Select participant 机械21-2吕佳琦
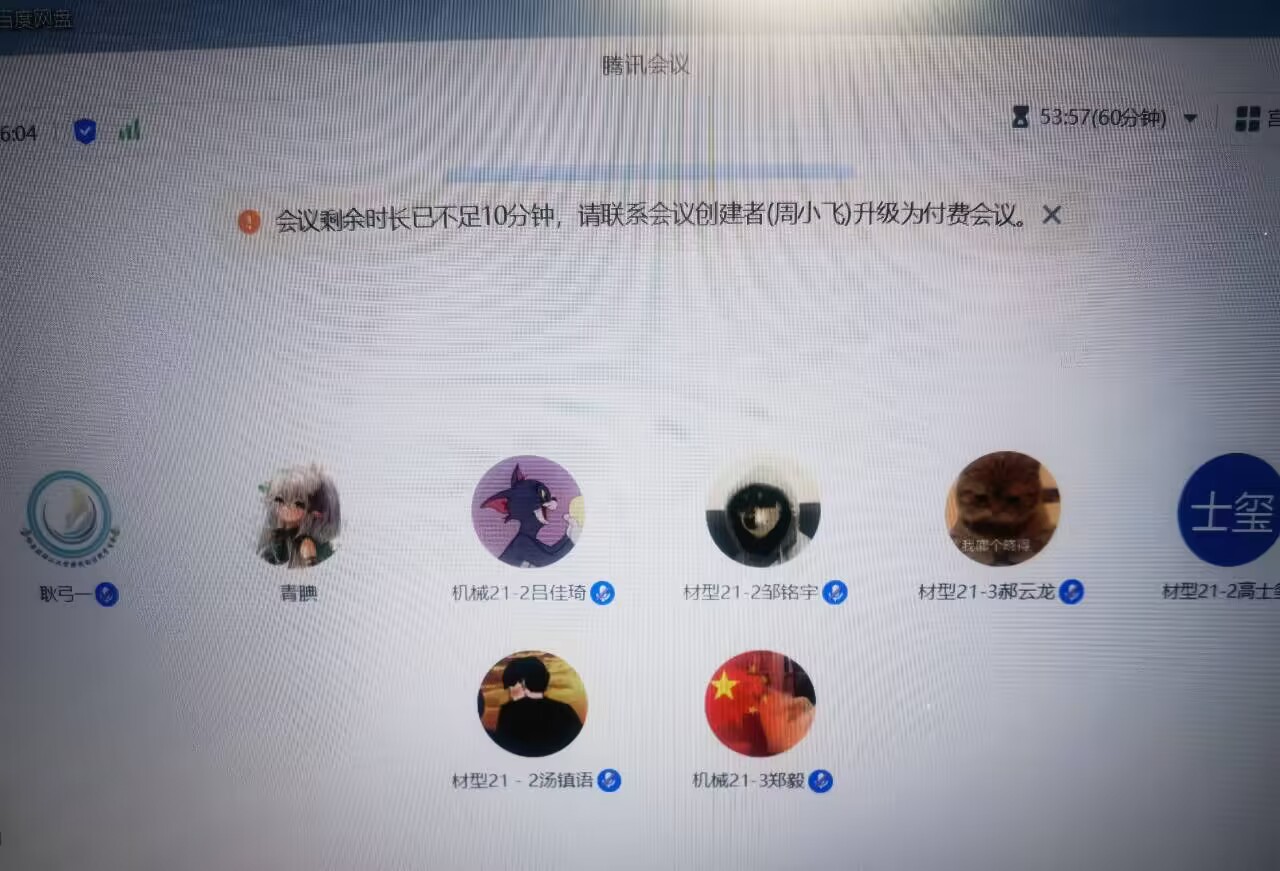 [527, 512]
